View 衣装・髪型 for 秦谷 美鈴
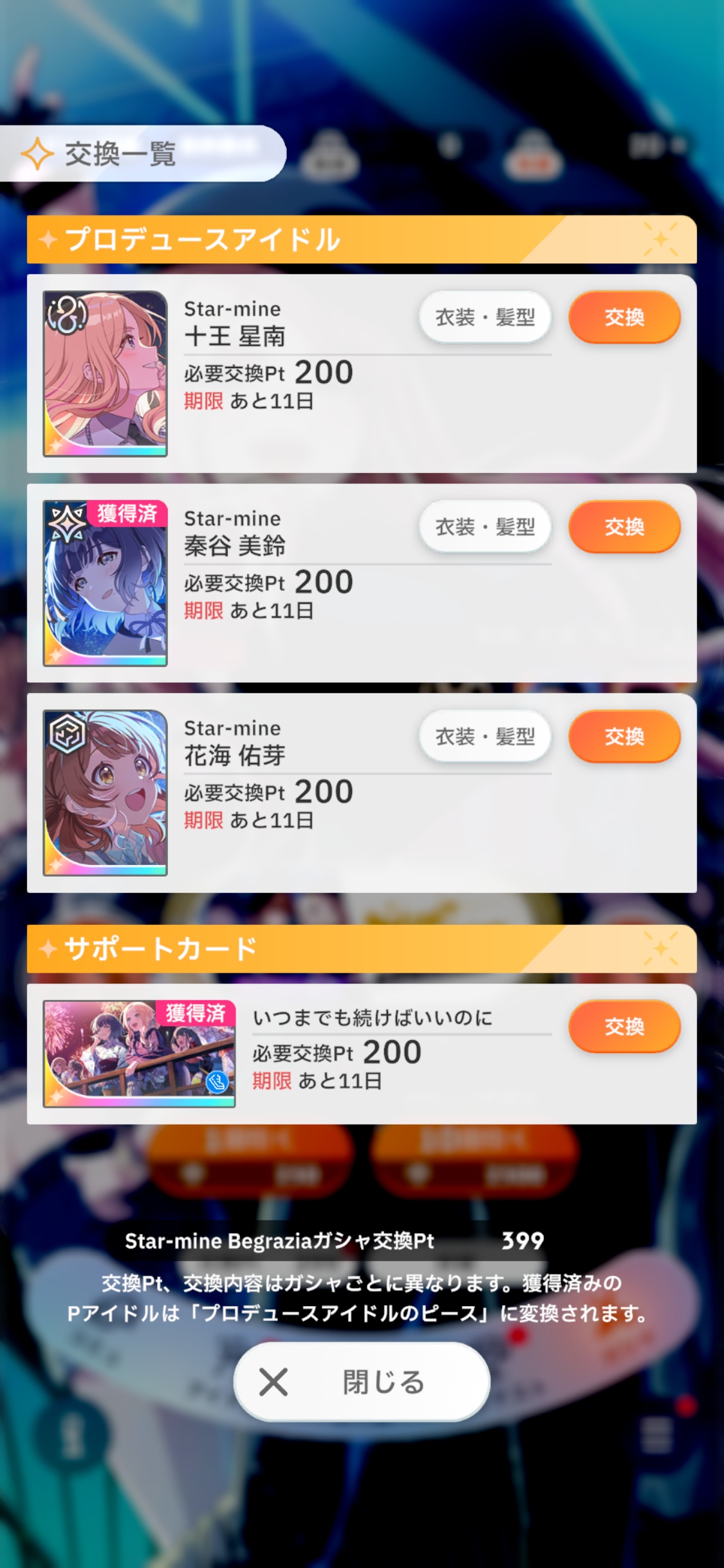The image size is (724, 1568). pyautogui.click(x=485, y=527)
